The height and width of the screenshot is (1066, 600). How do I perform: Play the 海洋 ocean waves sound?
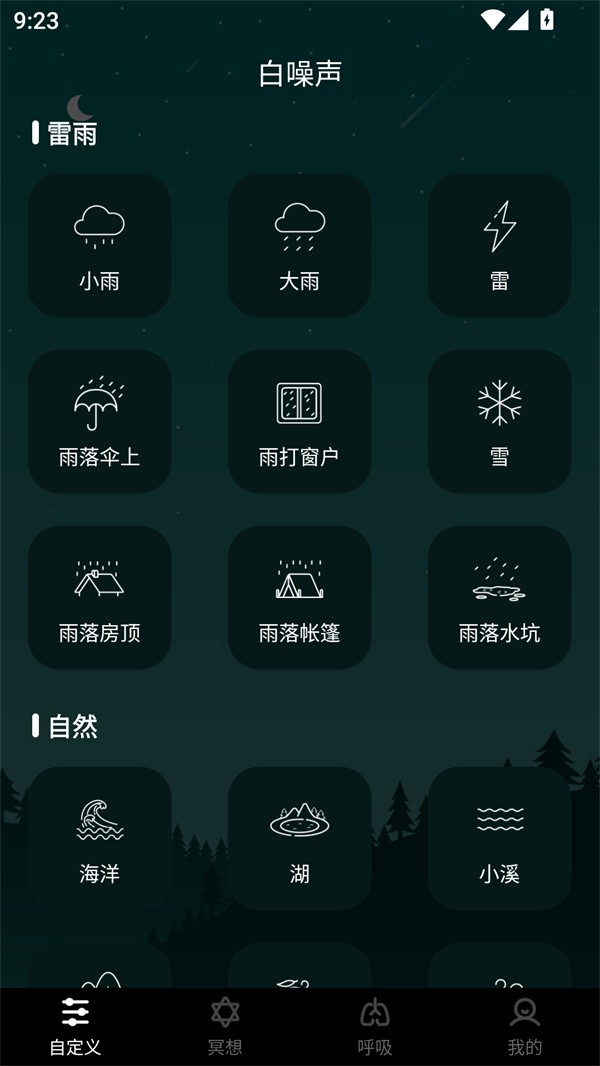(x=99, y=839)
